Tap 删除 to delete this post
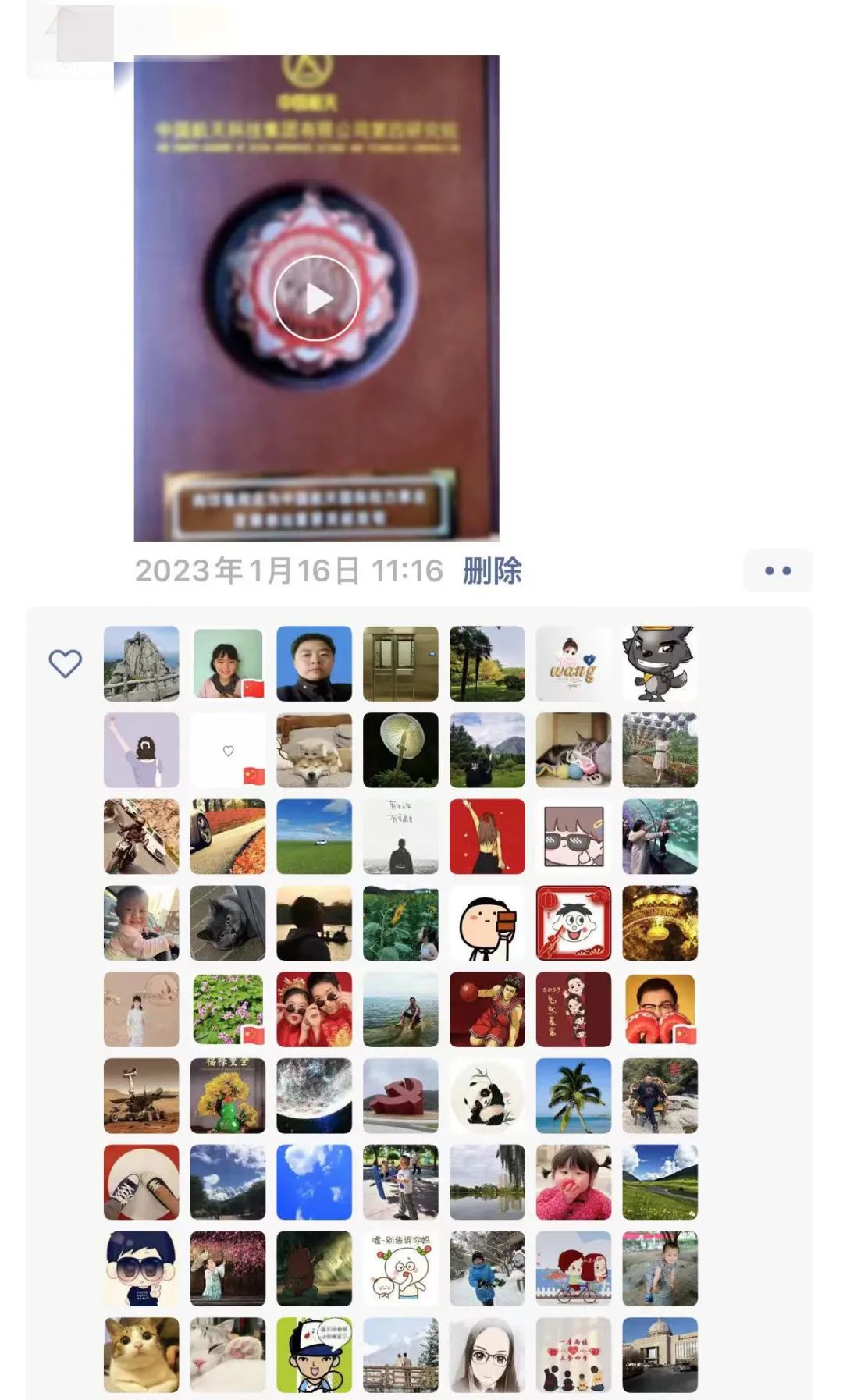 coord(492,570)
